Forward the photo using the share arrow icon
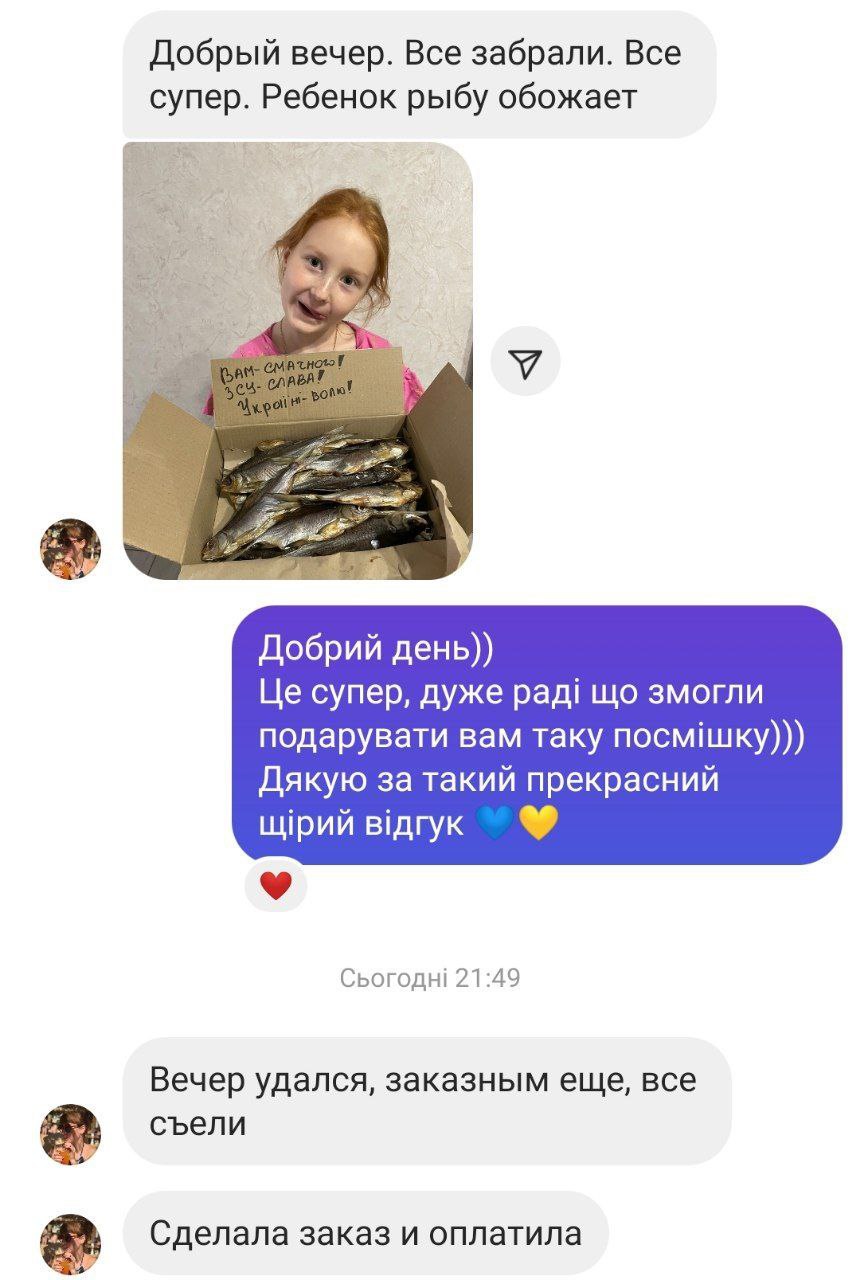The image size is (860, 1280). (526, 361)
